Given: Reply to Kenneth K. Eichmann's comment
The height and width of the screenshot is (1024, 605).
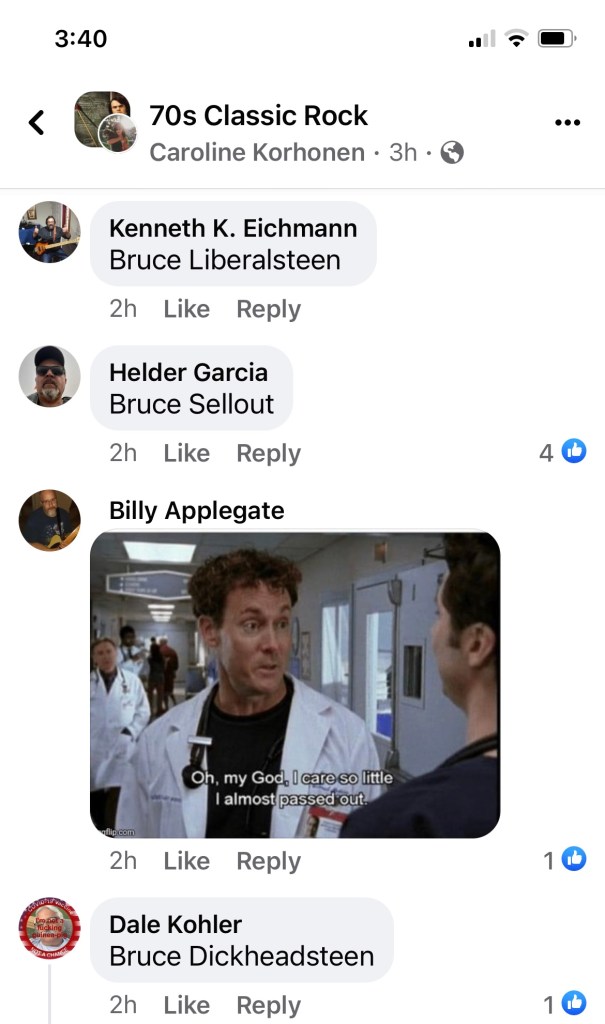Looking at the screenshot, I should tap(268, 309).
